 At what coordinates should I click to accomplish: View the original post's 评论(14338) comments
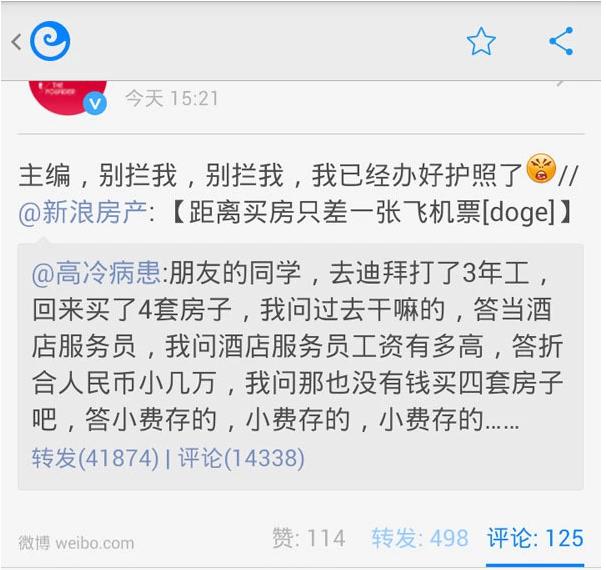(241, 458)
